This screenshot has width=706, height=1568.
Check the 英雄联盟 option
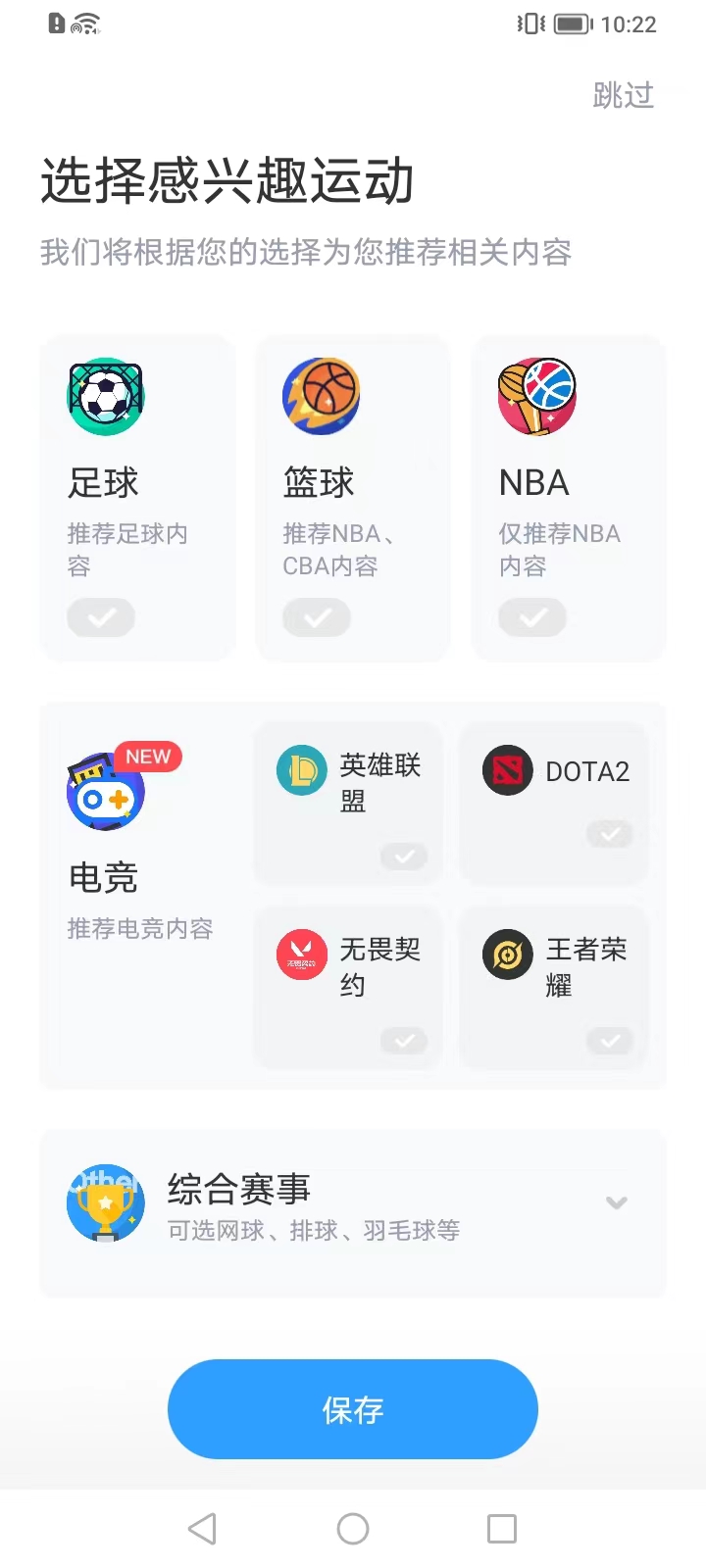tap(348, 804)
